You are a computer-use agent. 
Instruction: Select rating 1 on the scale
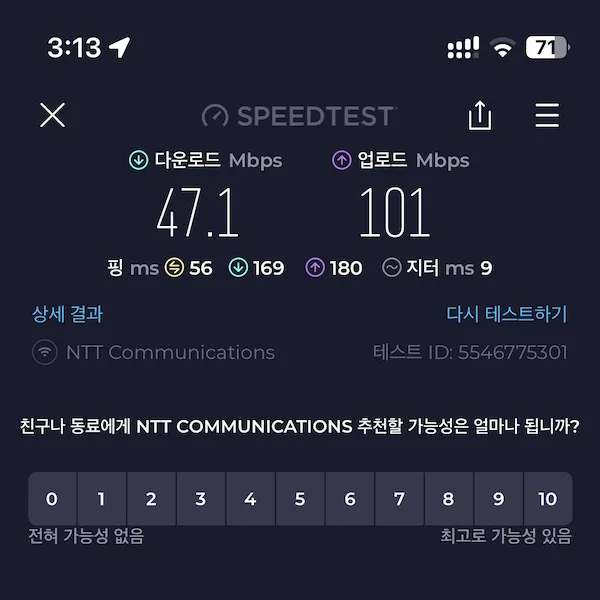point(101,499)
